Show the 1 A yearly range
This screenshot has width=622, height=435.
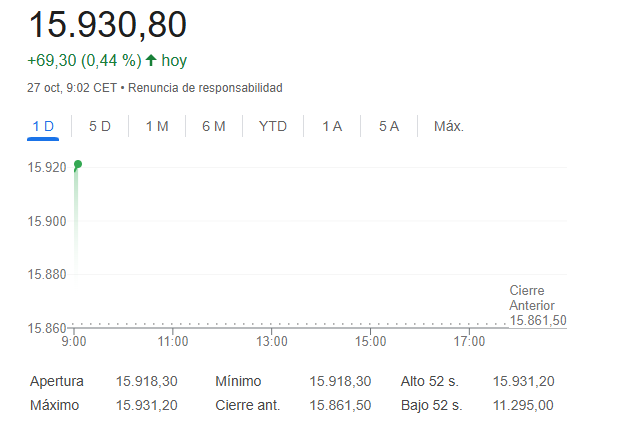point(332,126)
